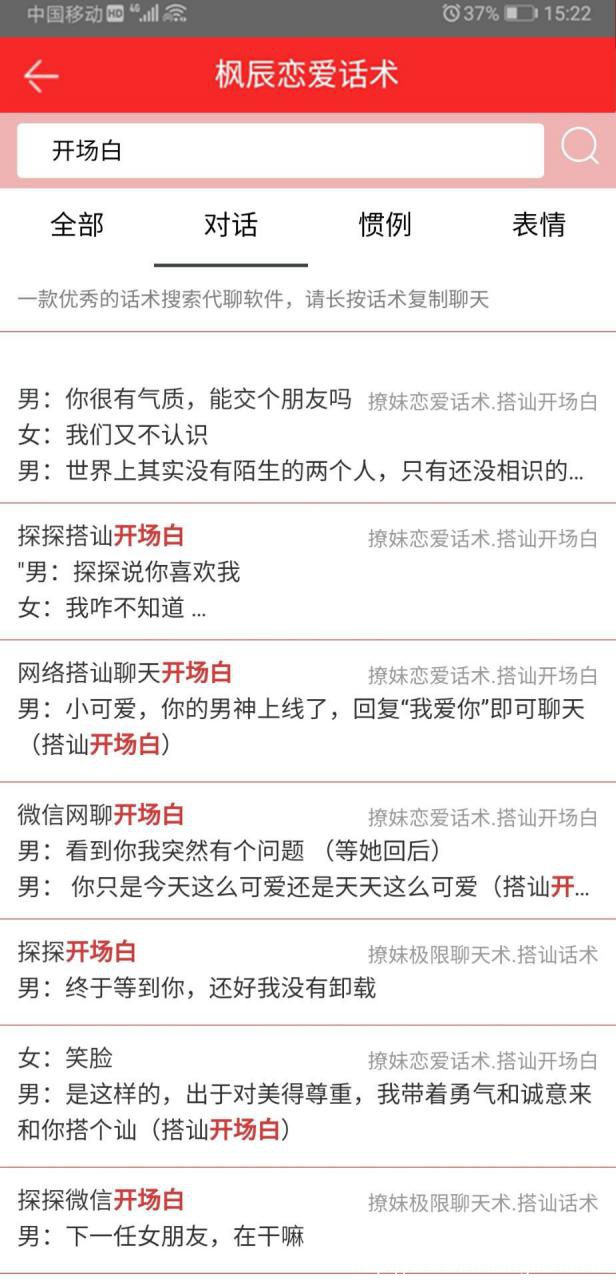Switch to the 全部 tab
Image resolution: width=616 pixels, height=1280 pixels.
coord(77,225)
